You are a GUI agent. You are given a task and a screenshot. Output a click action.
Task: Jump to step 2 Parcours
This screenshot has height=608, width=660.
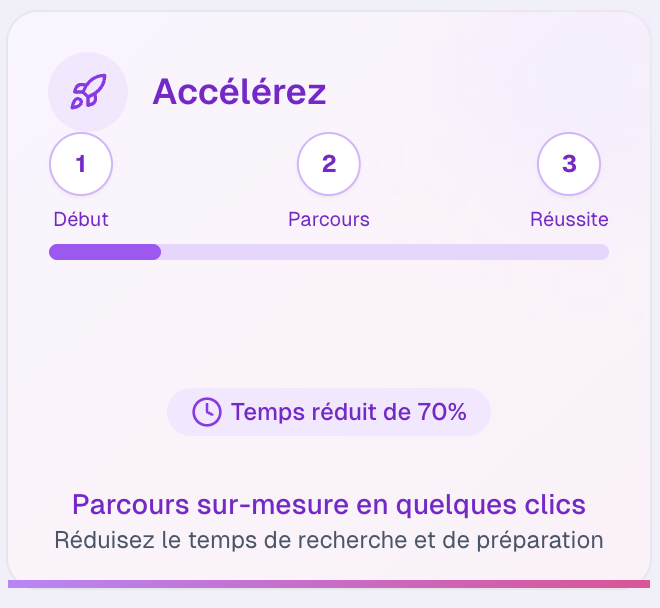329,164
